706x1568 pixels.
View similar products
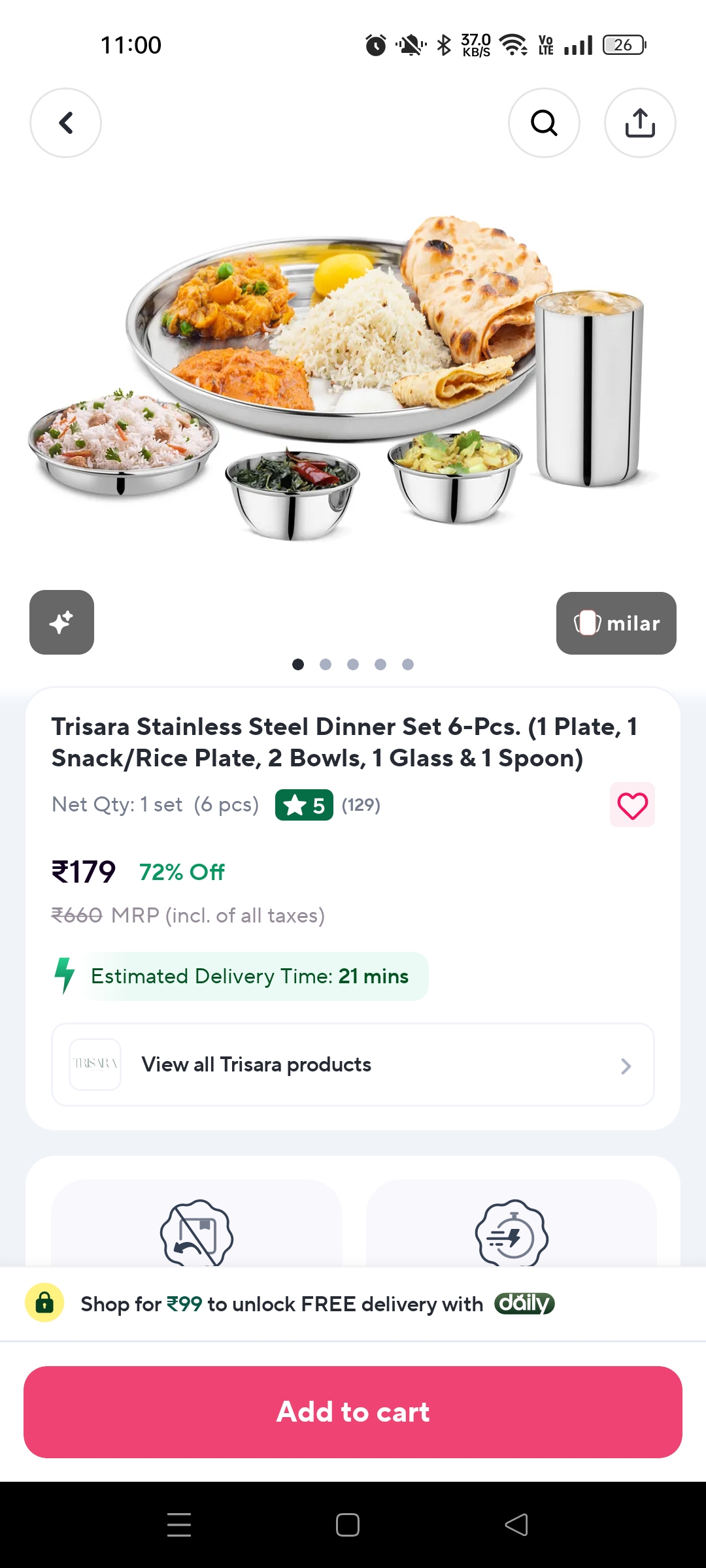(x=616, y=623)
